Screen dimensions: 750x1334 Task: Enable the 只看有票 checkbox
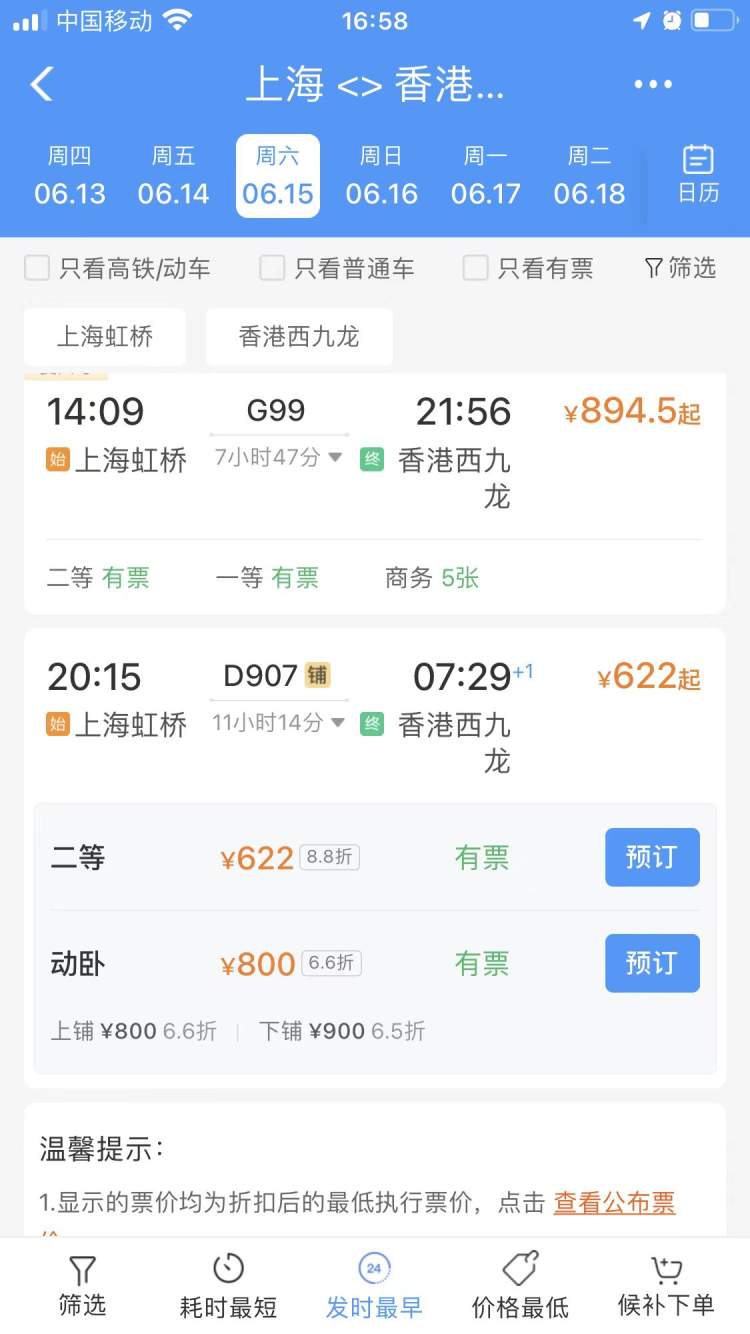coord(476,268)
